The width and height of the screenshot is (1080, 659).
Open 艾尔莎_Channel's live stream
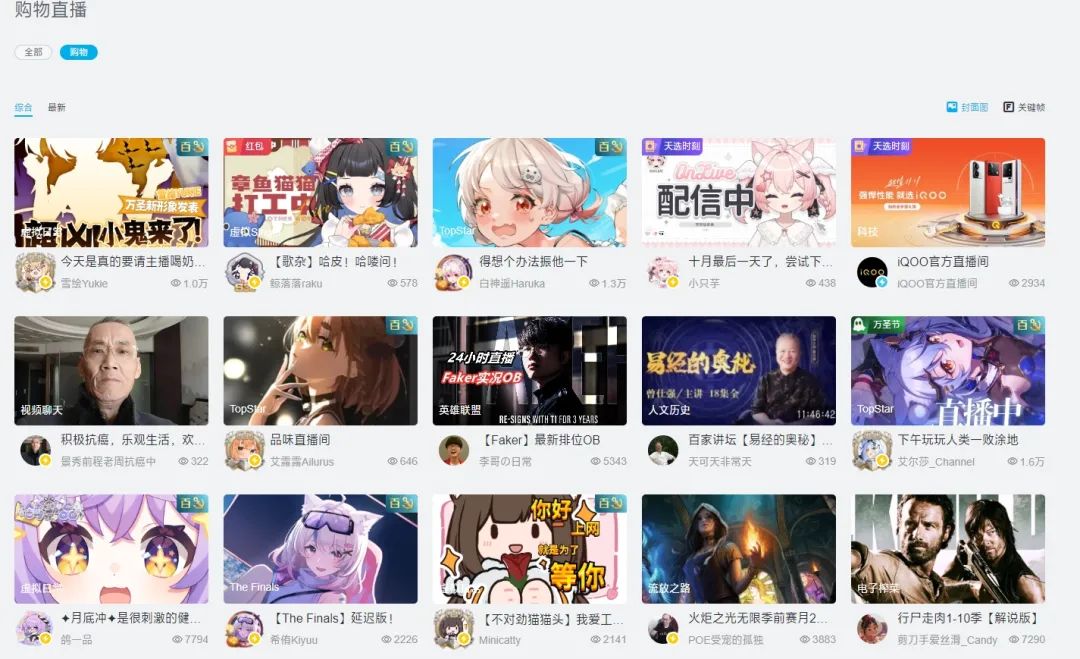pos(947,371)
